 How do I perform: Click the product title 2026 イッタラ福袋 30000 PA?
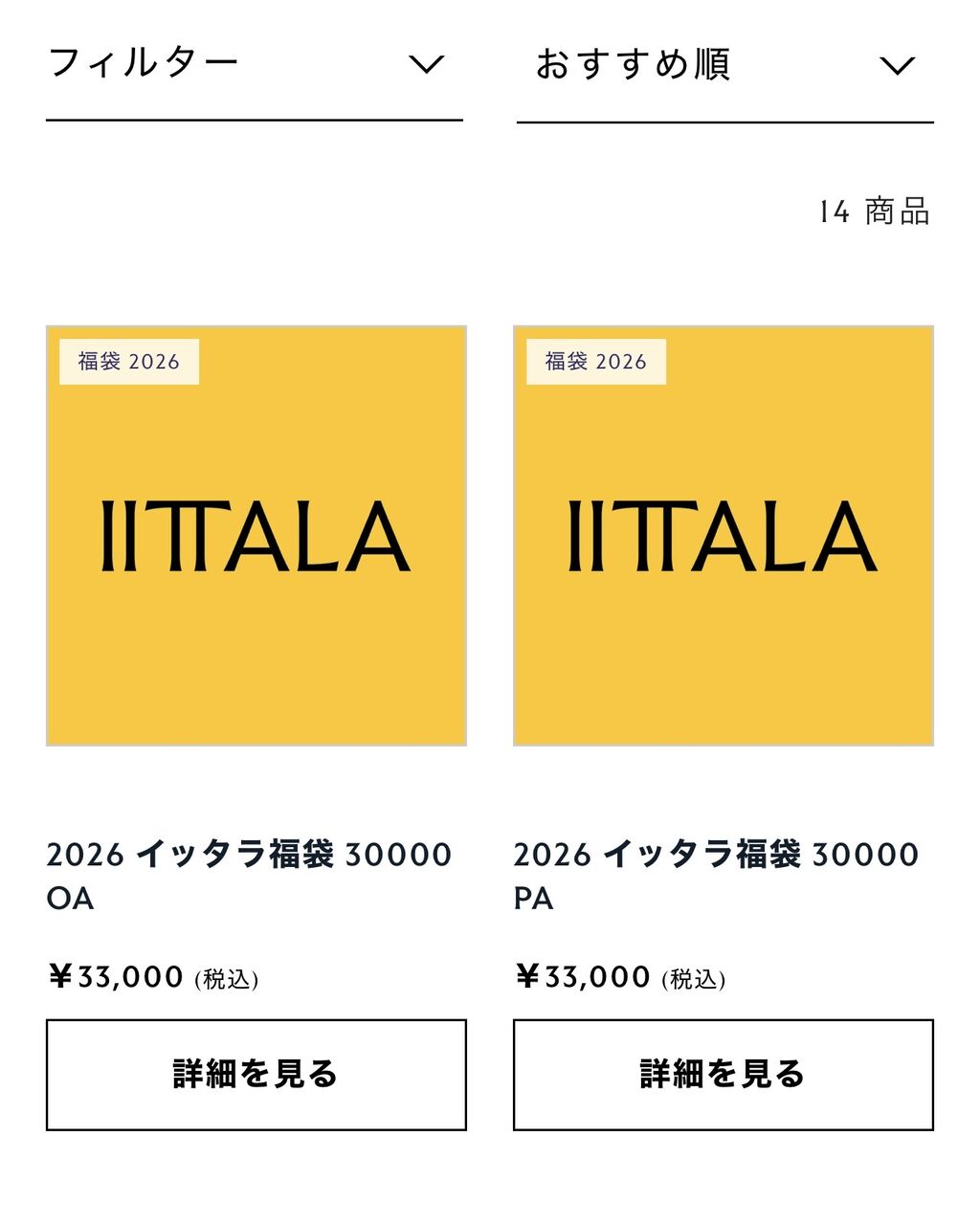tap(716, 854)
